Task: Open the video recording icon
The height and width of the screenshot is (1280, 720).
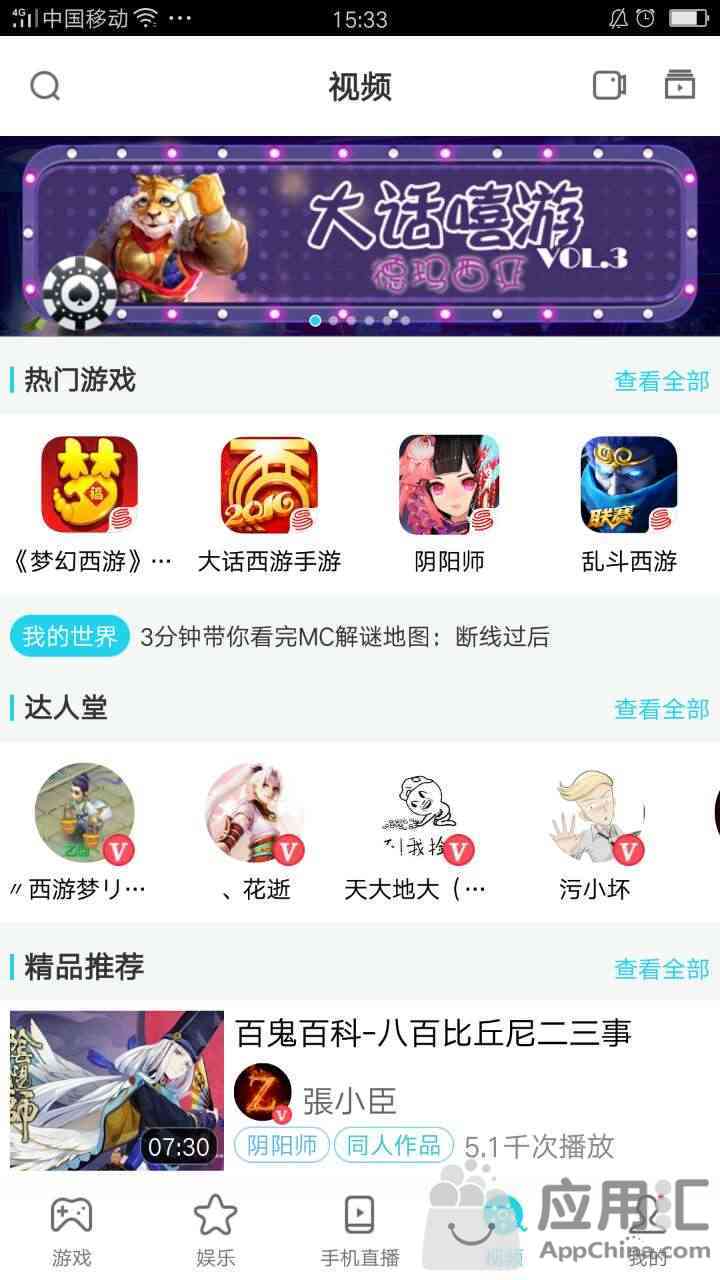Action: [609, 85]
